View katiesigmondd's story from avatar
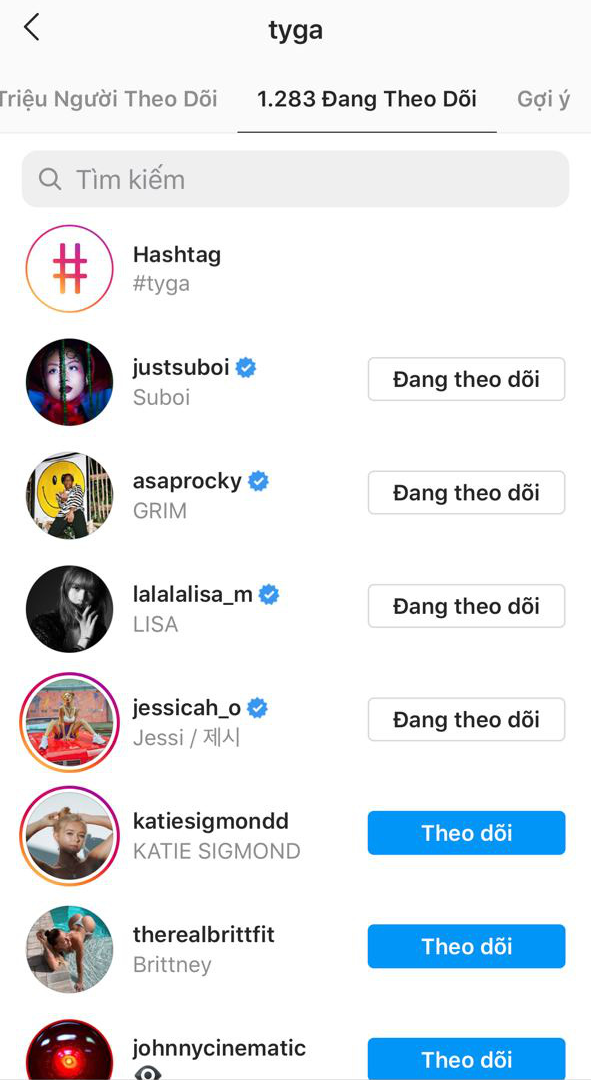Image resolution: width=591 pixels, height=1080 pixels. coord(70,835)
